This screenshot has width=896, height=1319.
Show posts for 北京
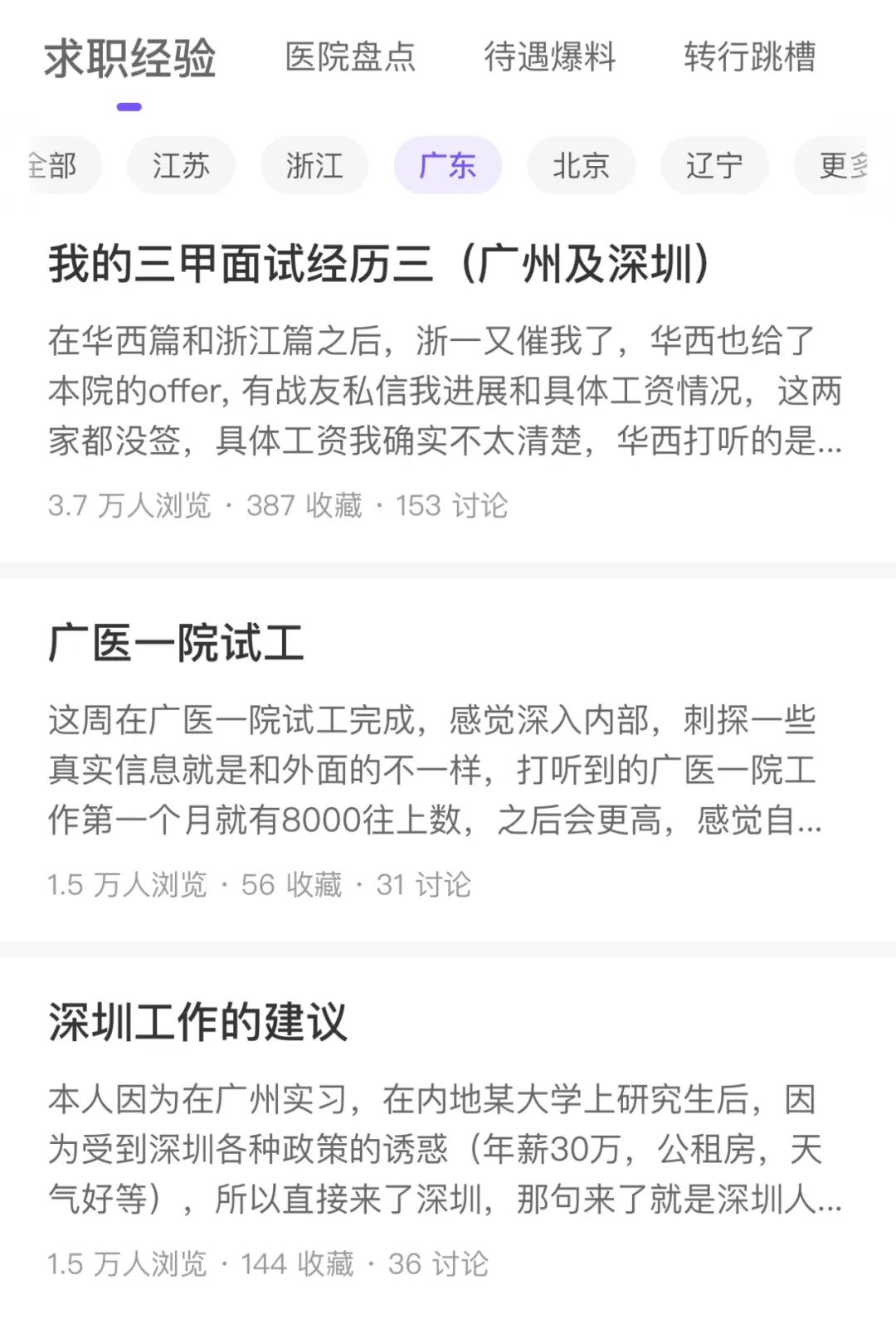click(581, 165)
